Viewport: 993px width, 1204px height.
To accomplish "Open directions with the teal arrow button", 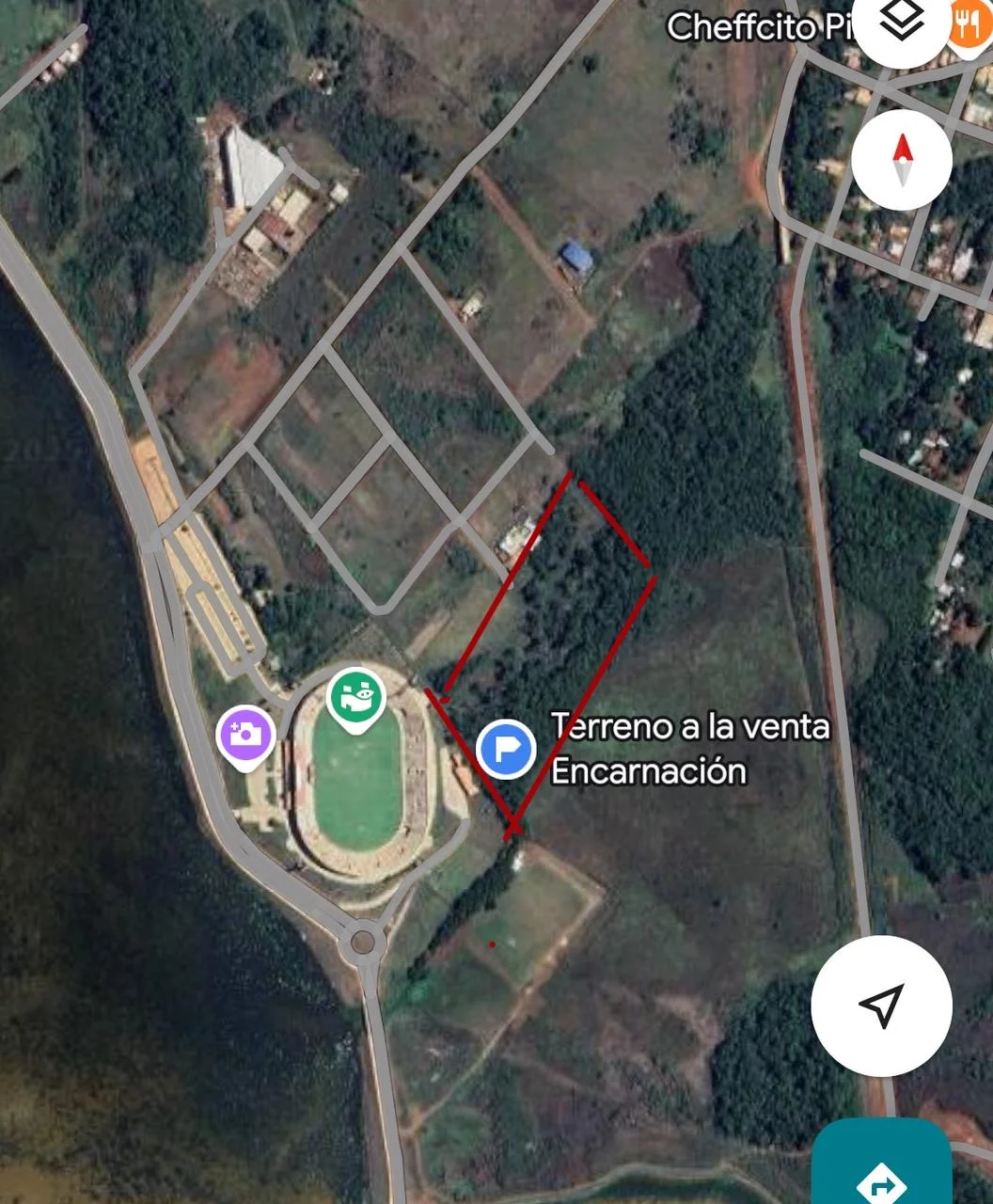I will point(882,1171).
